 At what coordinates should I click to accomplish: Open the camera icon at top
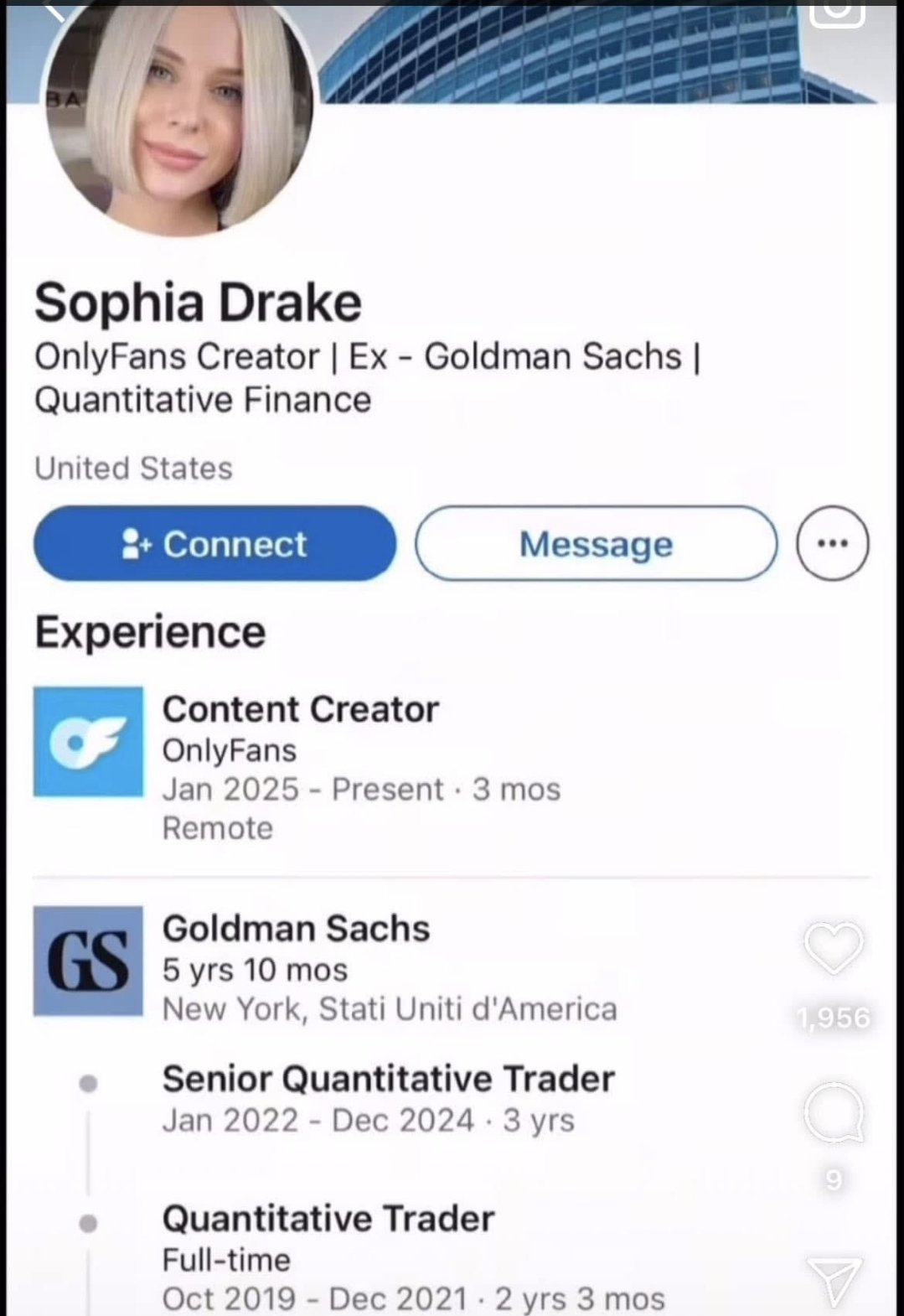[838, 13]
